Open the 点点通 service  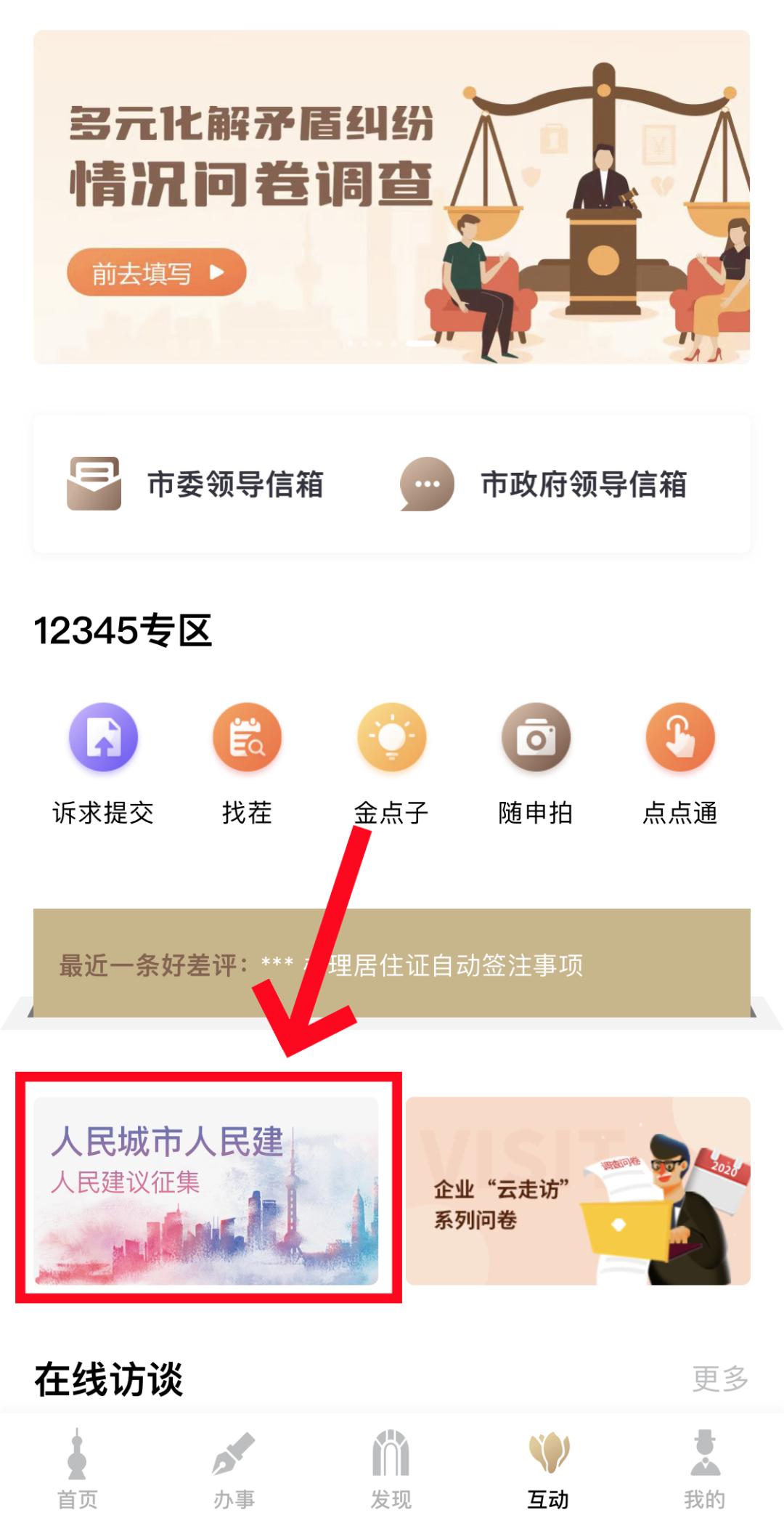680,764
